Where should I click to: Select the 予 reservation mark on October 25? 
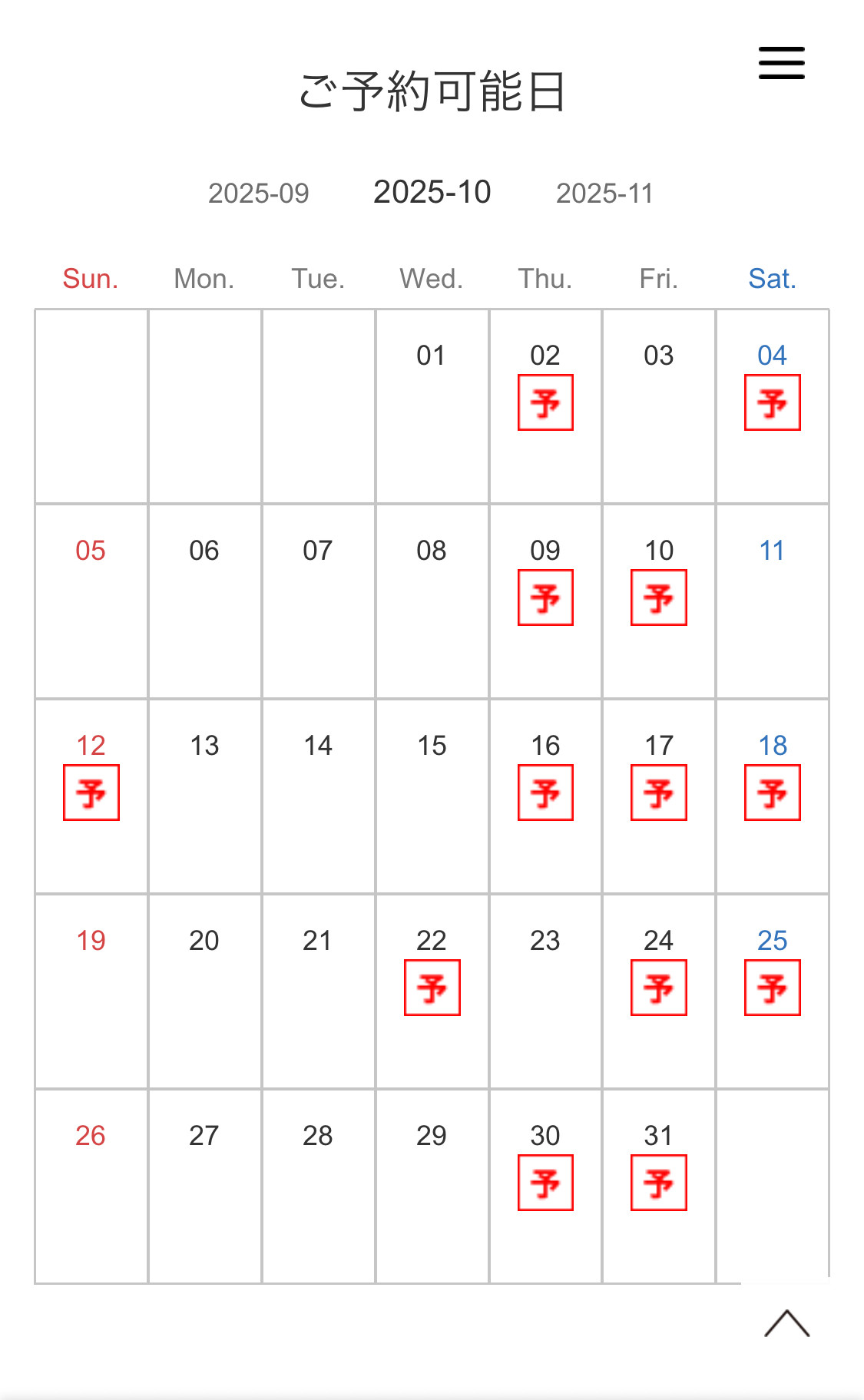click(x=773, y=988)
